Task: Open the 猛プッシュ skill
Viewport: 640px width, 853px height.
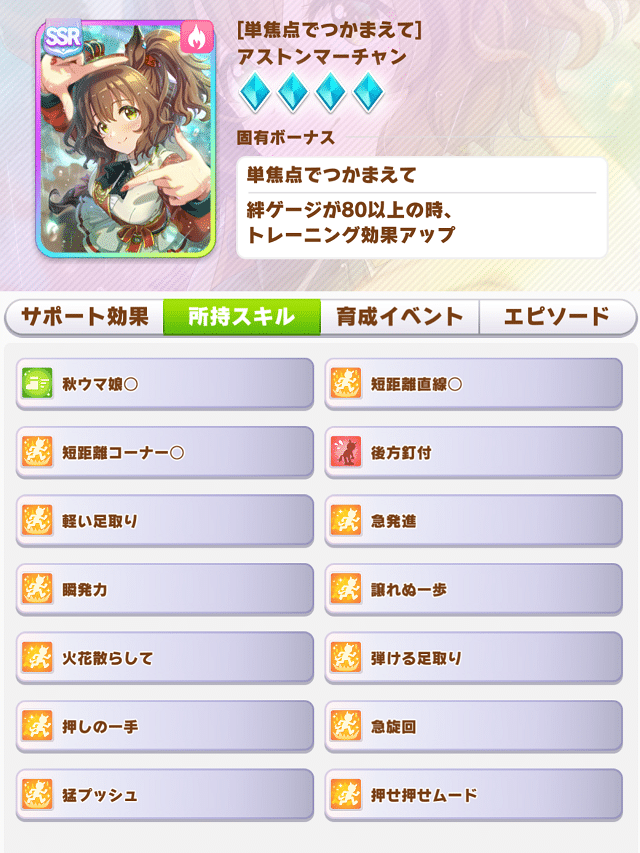Action: 165,795
